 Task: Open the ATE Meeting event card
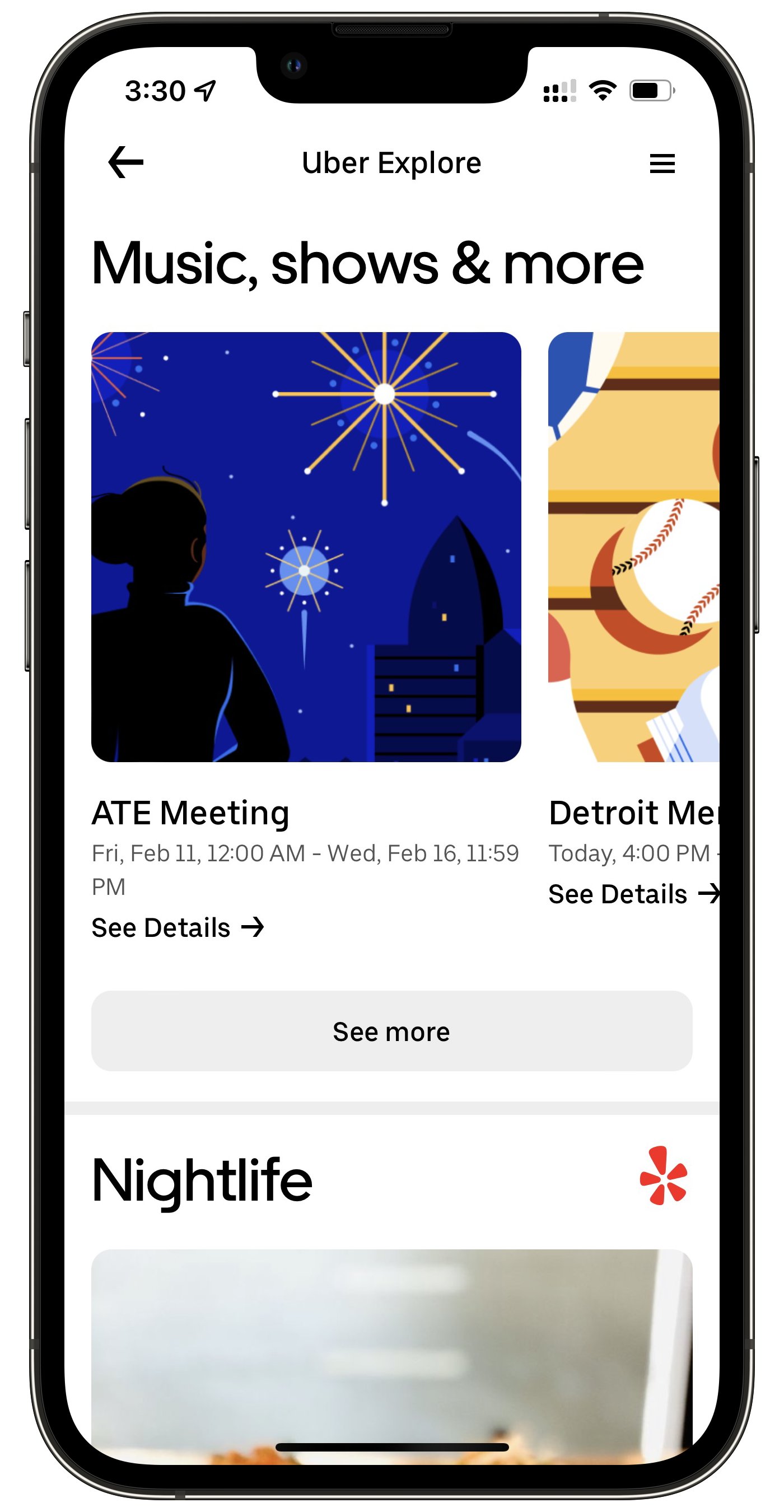(306, 547)
